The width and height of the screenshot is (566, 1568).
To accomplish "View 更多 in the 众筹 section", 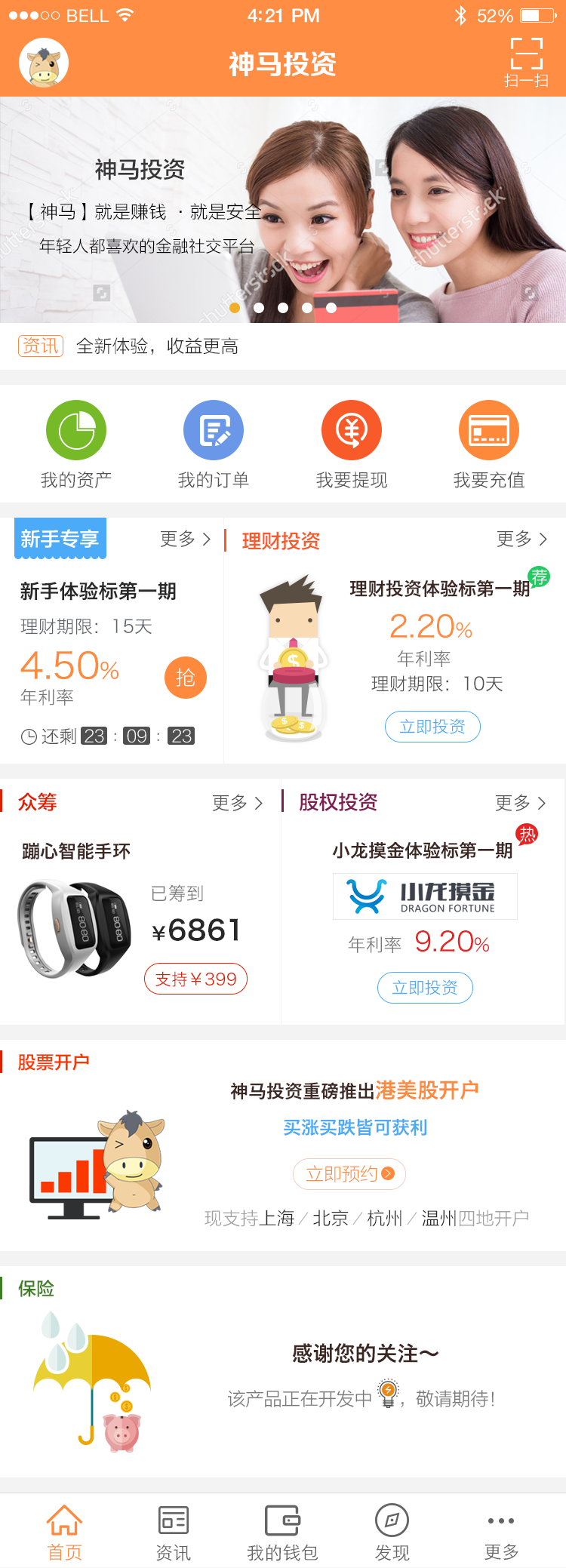I will click(x=237, y=803).
